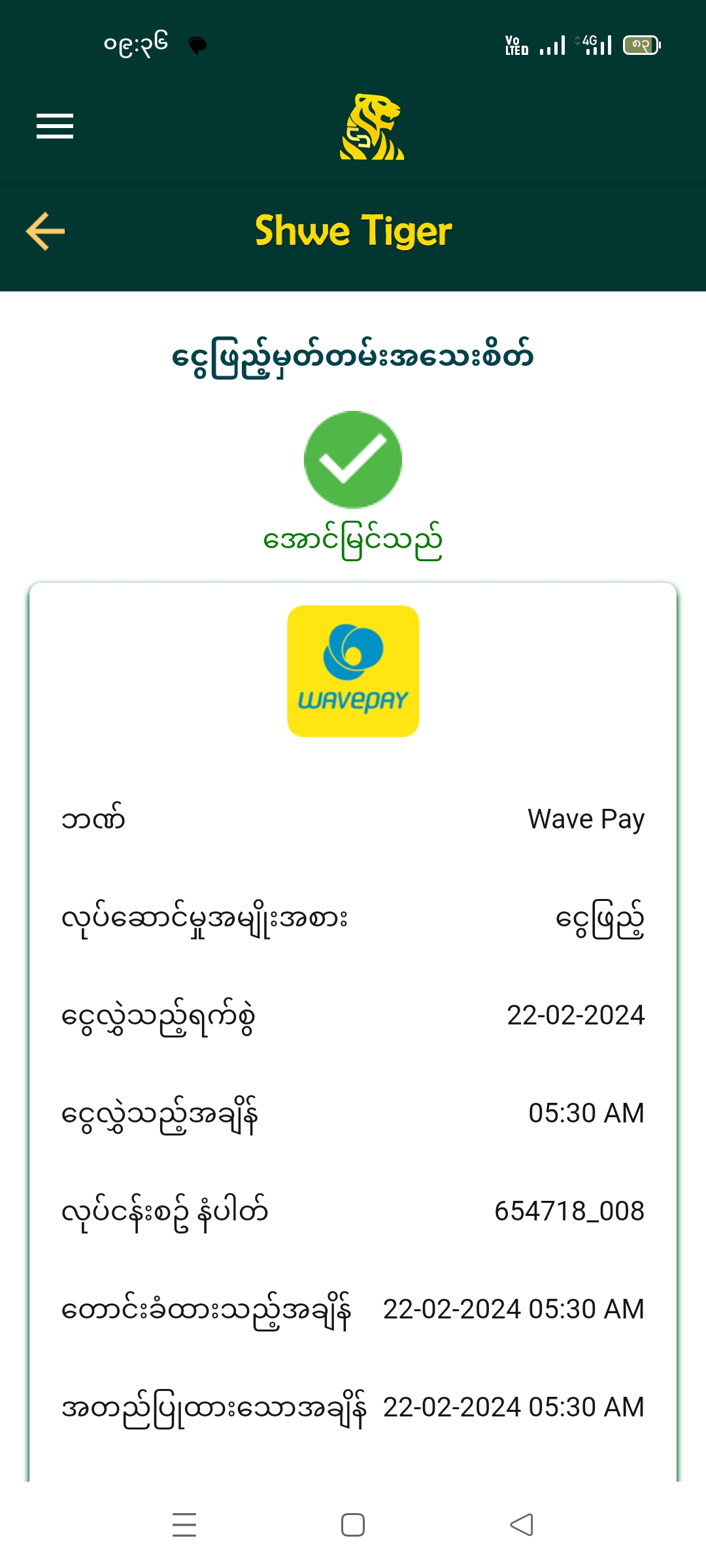Viewport: 706px width, 1568px height.
Task: Go back using the yellow arrow
Action: [46, 231]
